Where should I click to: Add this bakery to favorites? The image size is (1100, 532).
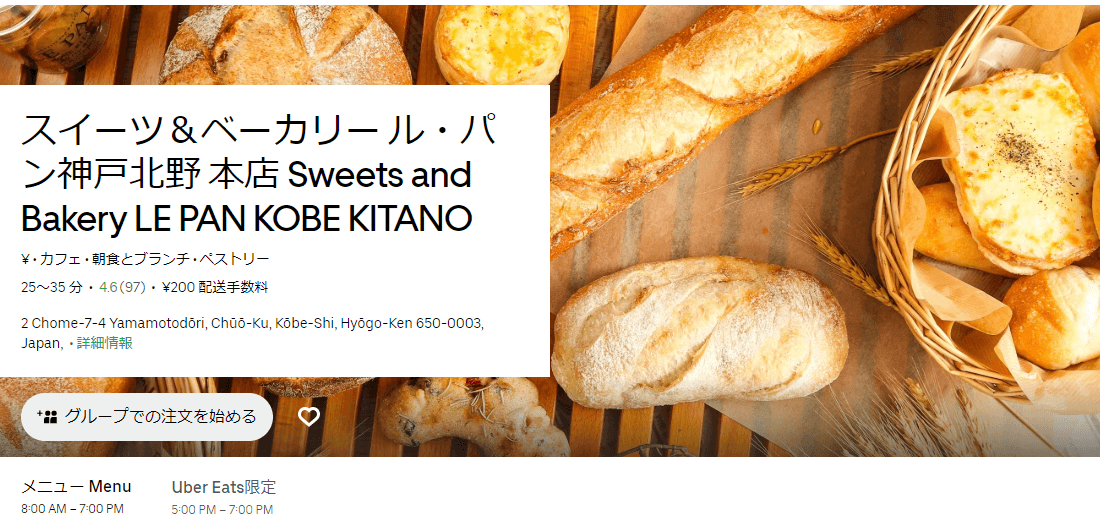309,417
